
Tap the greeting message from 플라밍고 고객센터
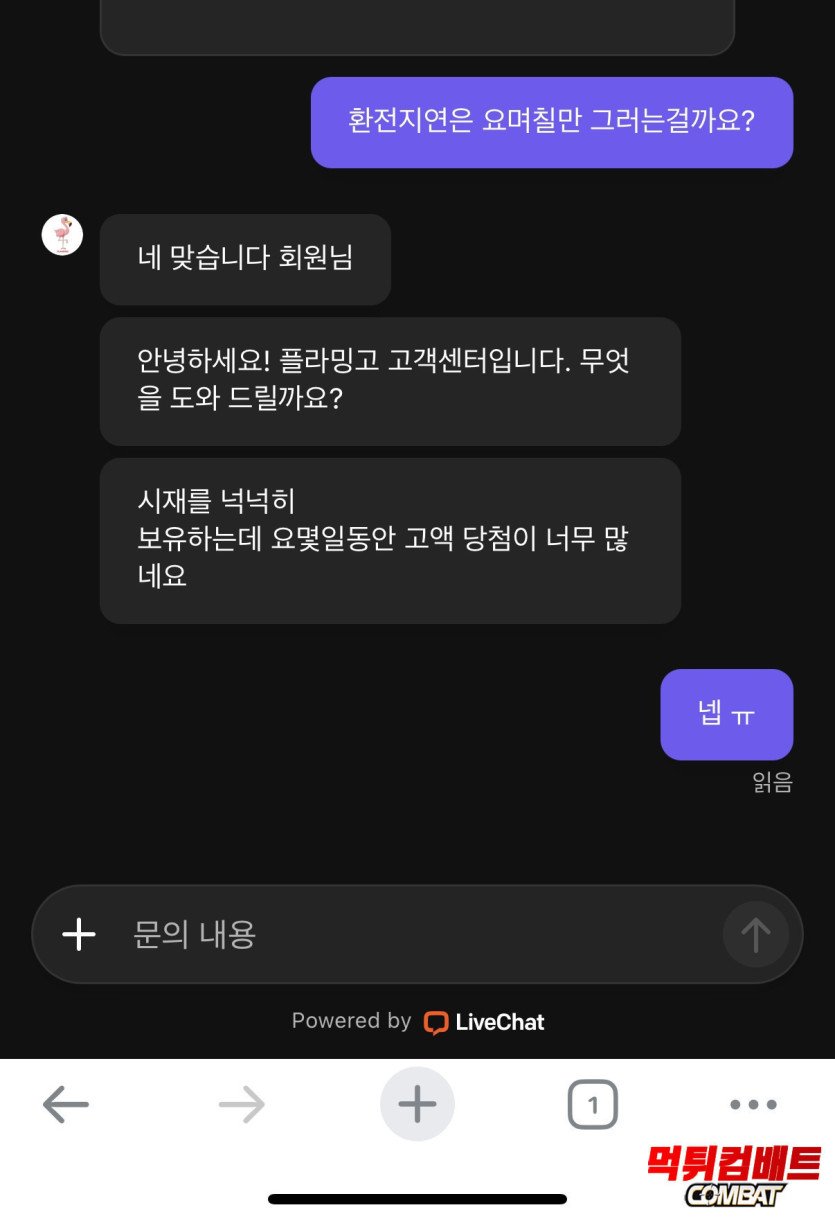[388, 381]
